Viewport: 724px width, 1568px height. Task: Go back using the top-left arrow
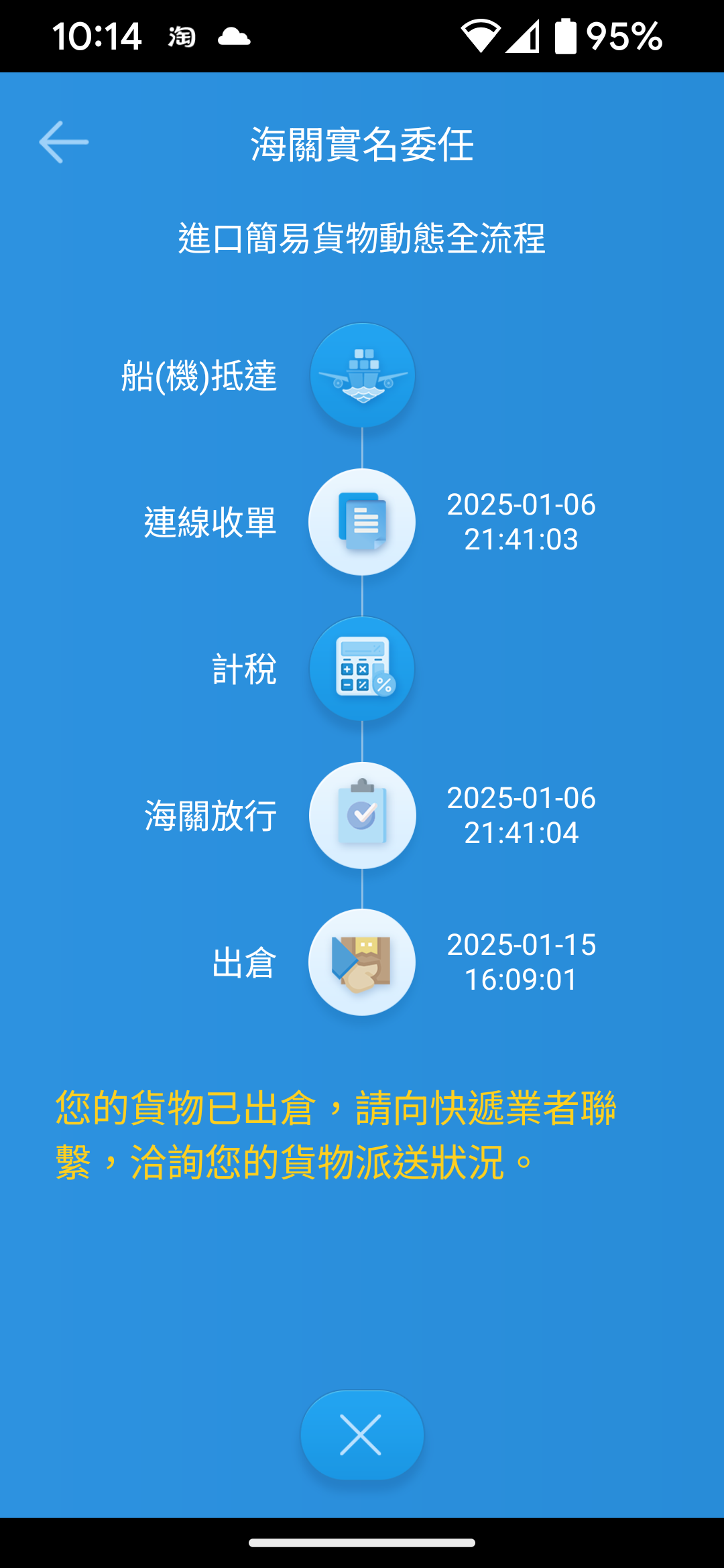coord(64,142)
